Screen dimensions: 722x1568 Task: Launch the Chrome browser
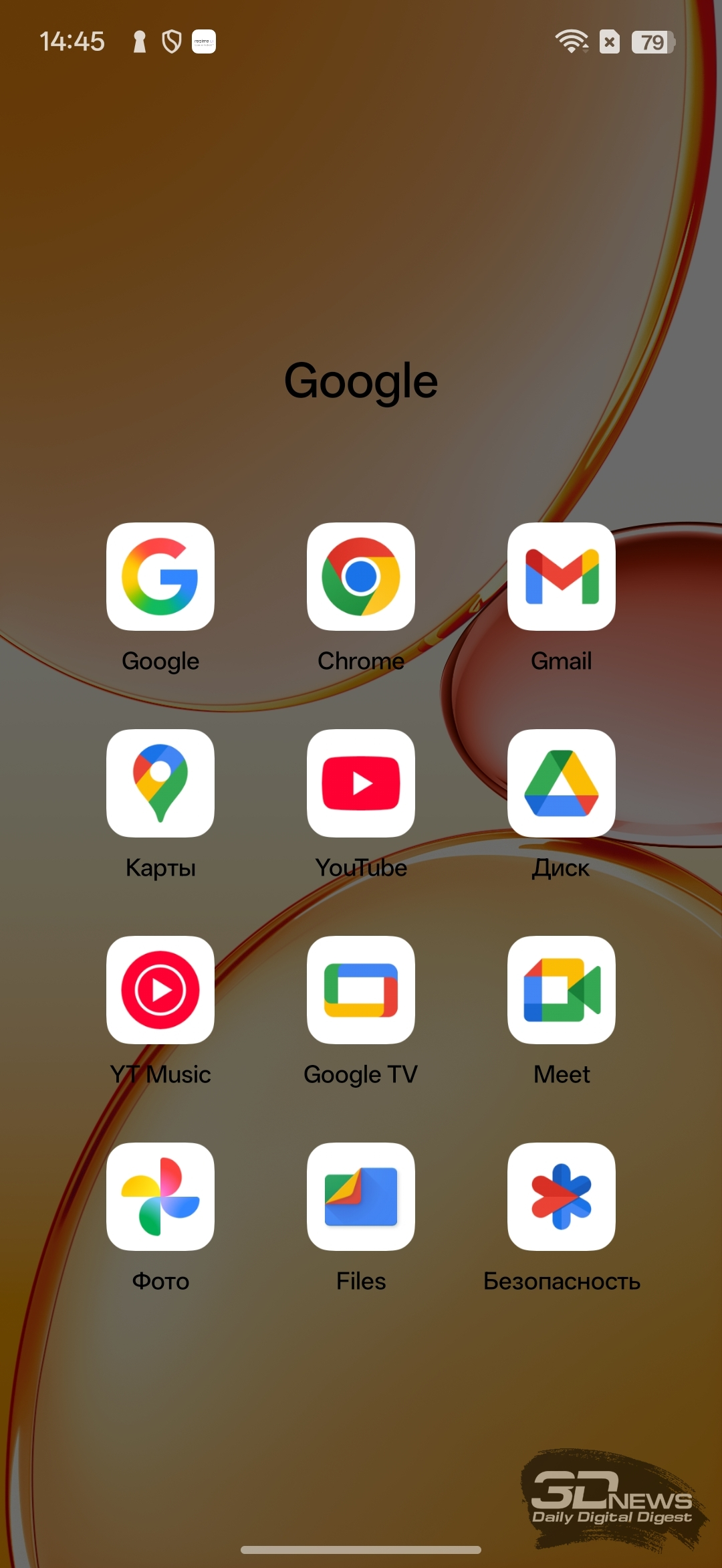[x=361, y=577]
